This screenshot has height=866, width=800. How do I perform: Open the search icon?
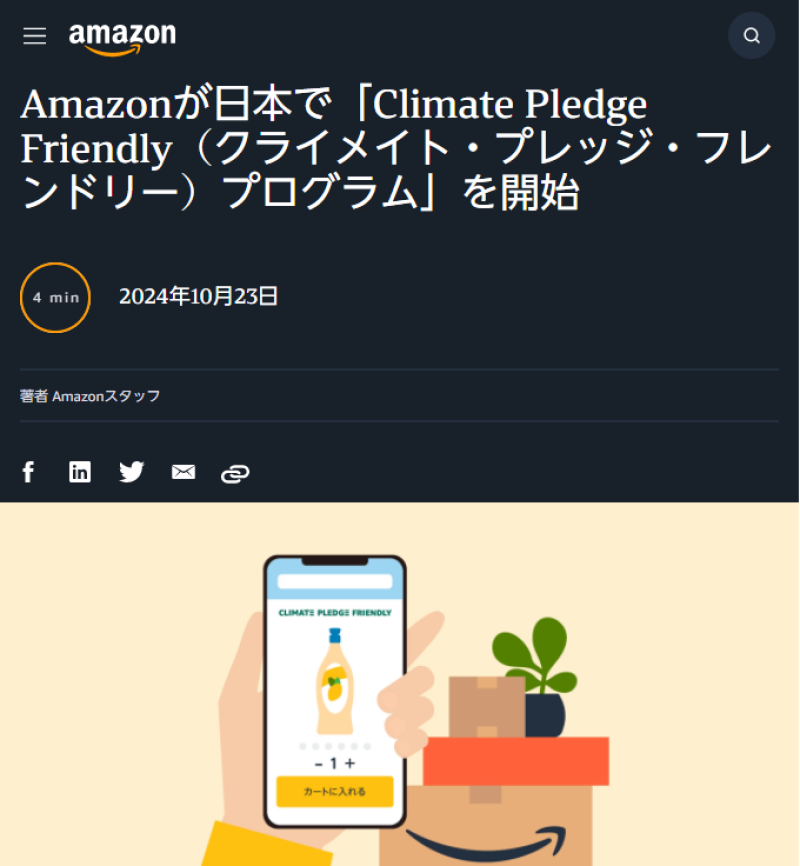point(751,36)
